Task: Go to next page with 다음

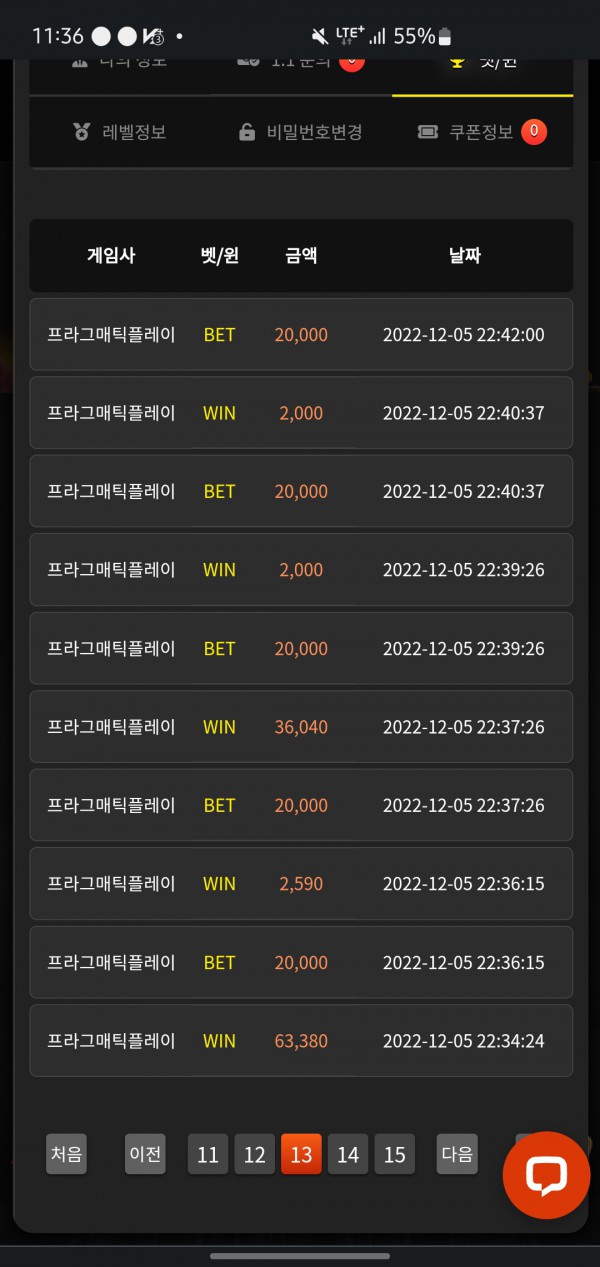Action: pyautogui.click(x=457, y=1154)
